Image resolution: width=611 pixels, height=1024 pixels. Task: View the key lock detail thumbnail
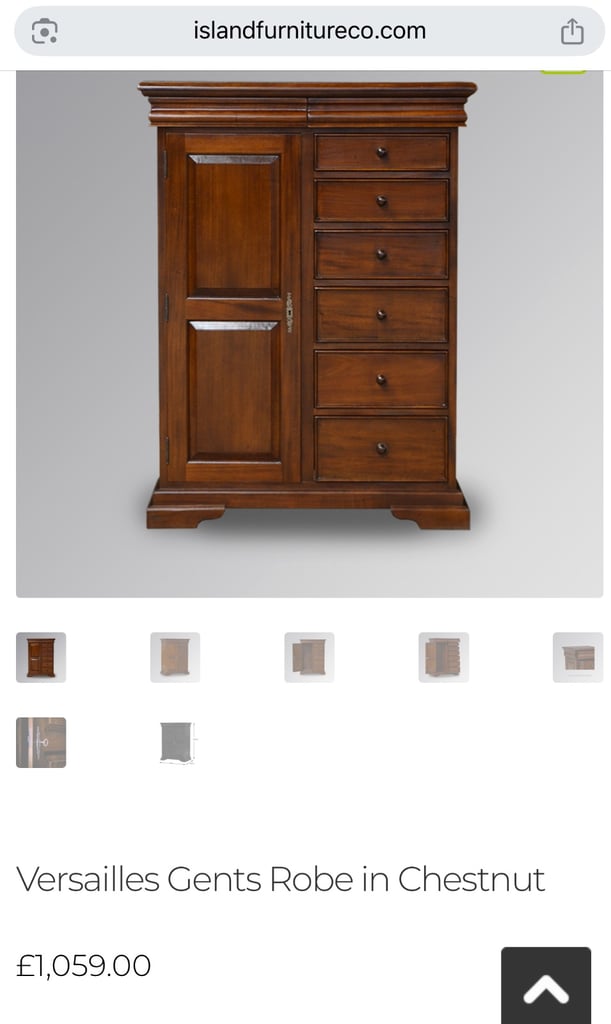click(41, 743)
